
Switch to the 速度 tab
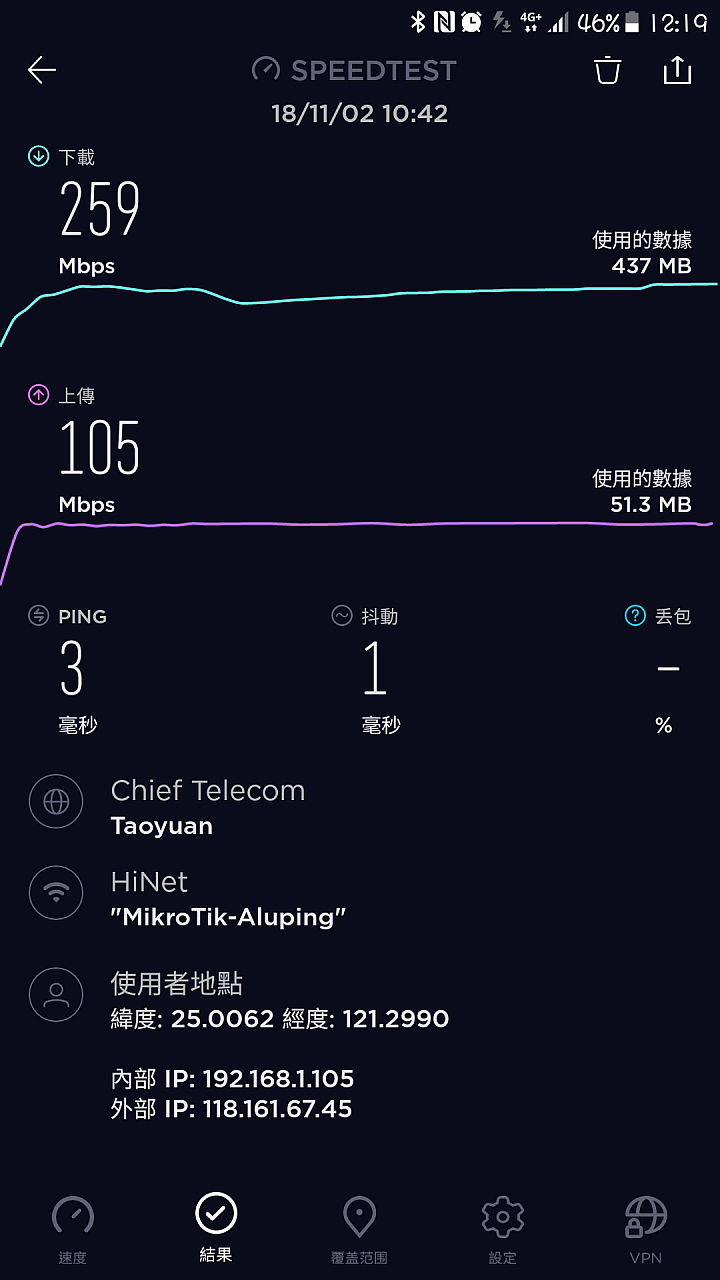point(72,1229)
